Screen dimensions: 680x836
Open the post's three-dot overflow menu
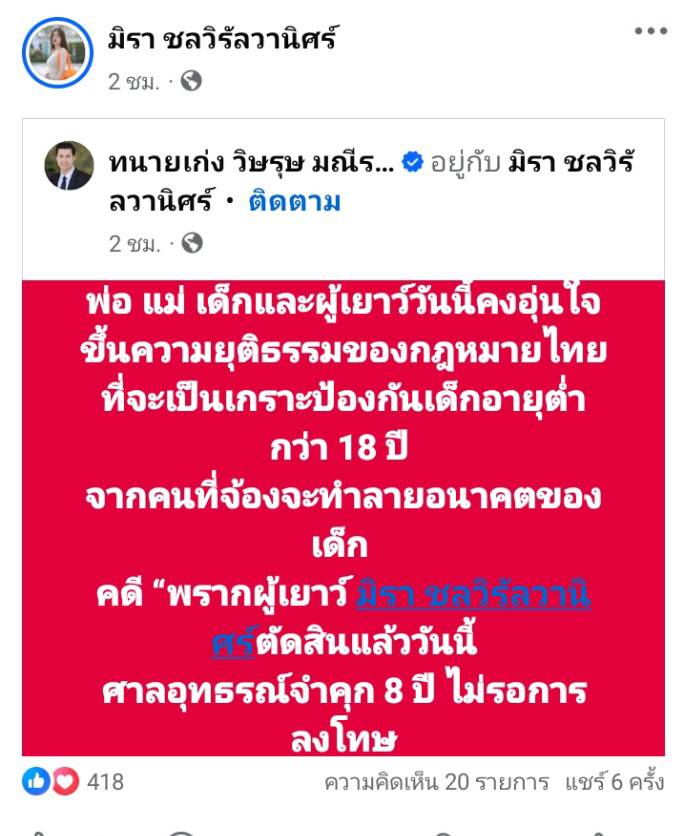coord(650,31)
